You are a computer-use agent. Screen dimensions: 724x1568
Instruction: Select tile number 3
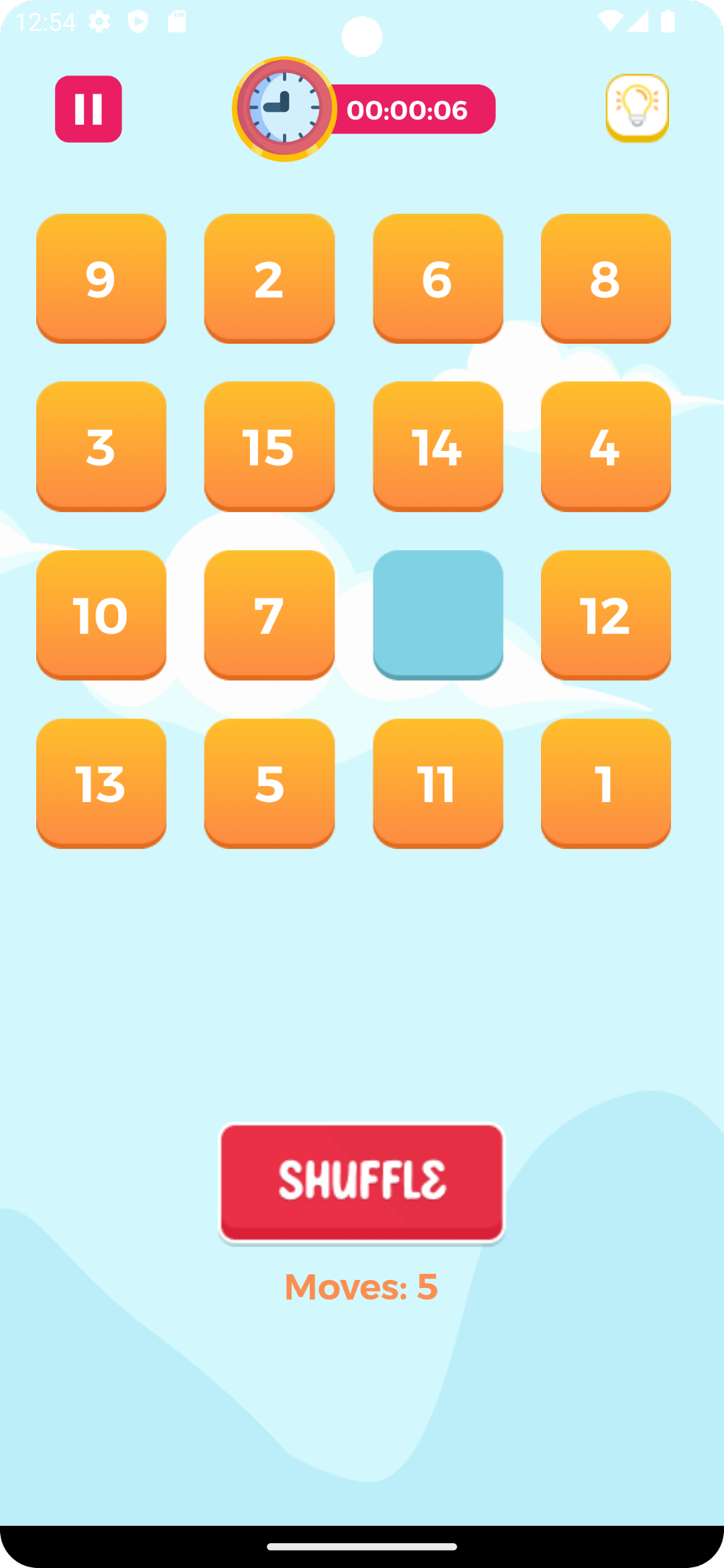pos(101,446)
